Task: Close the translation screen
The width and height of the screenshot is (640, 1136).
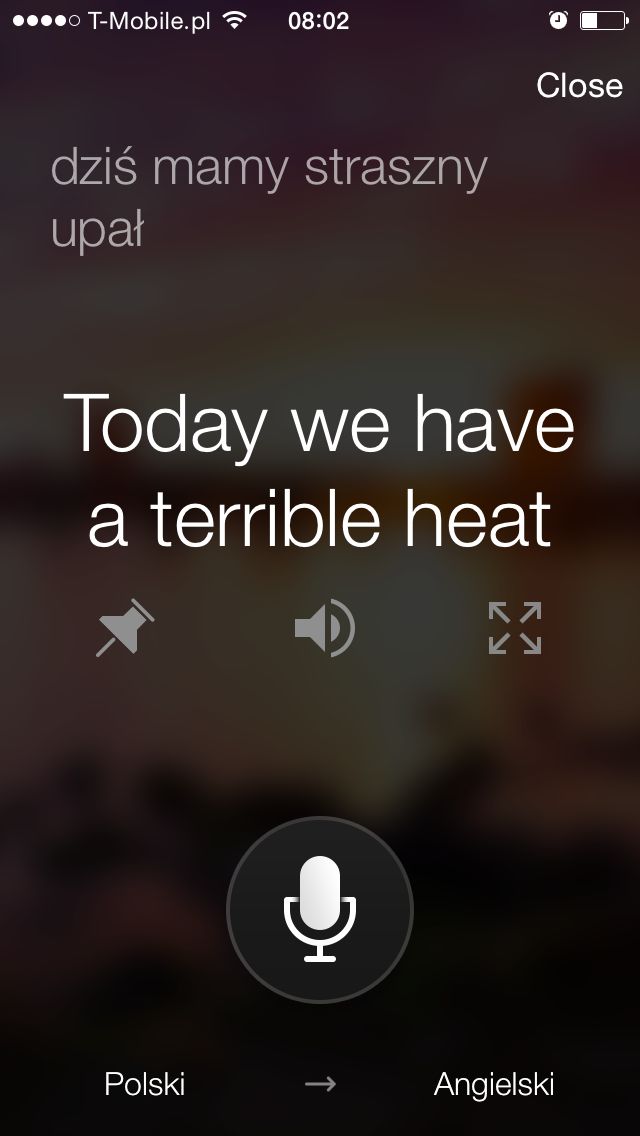Action: click(x=579, y=85)
